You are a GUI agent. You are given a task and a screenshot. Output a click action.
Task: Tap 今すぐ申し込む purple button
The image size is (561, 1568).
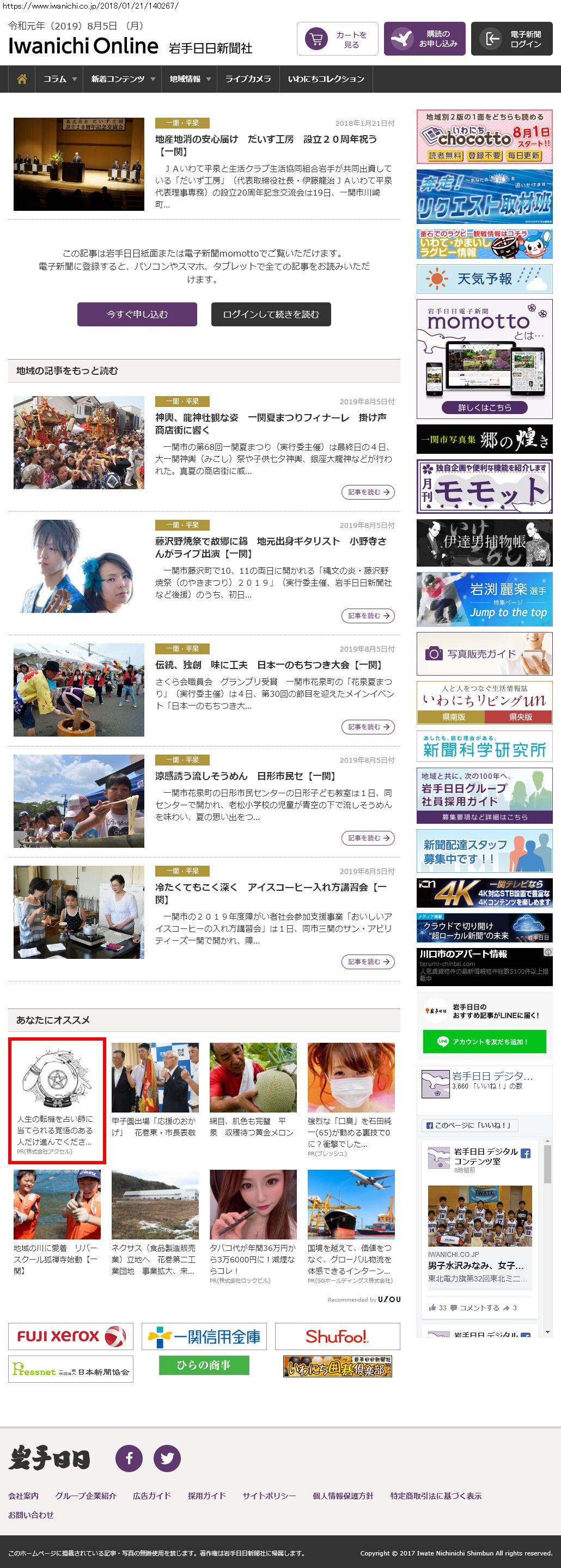coord(137,314)
